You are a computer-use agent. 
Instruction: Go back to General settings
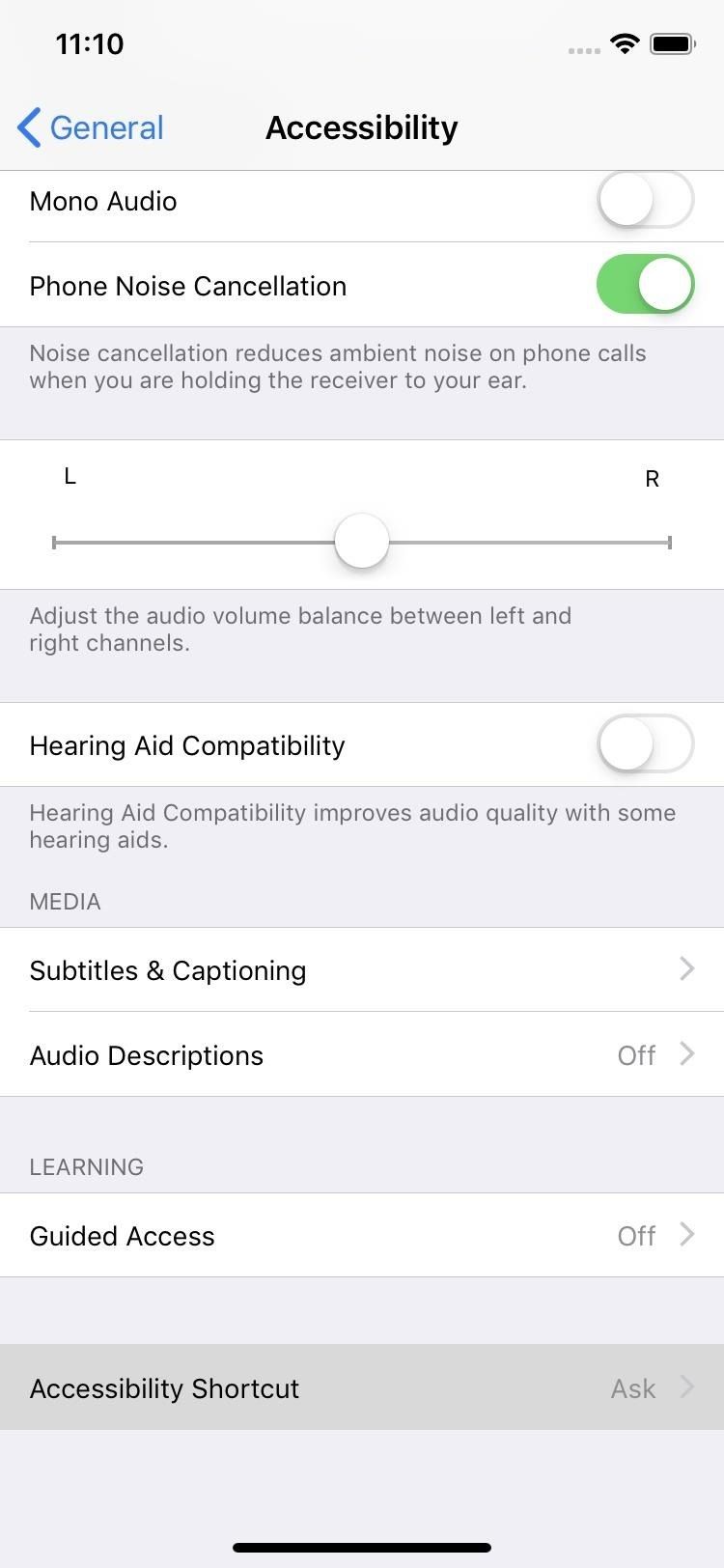click(x=91, y=127)
